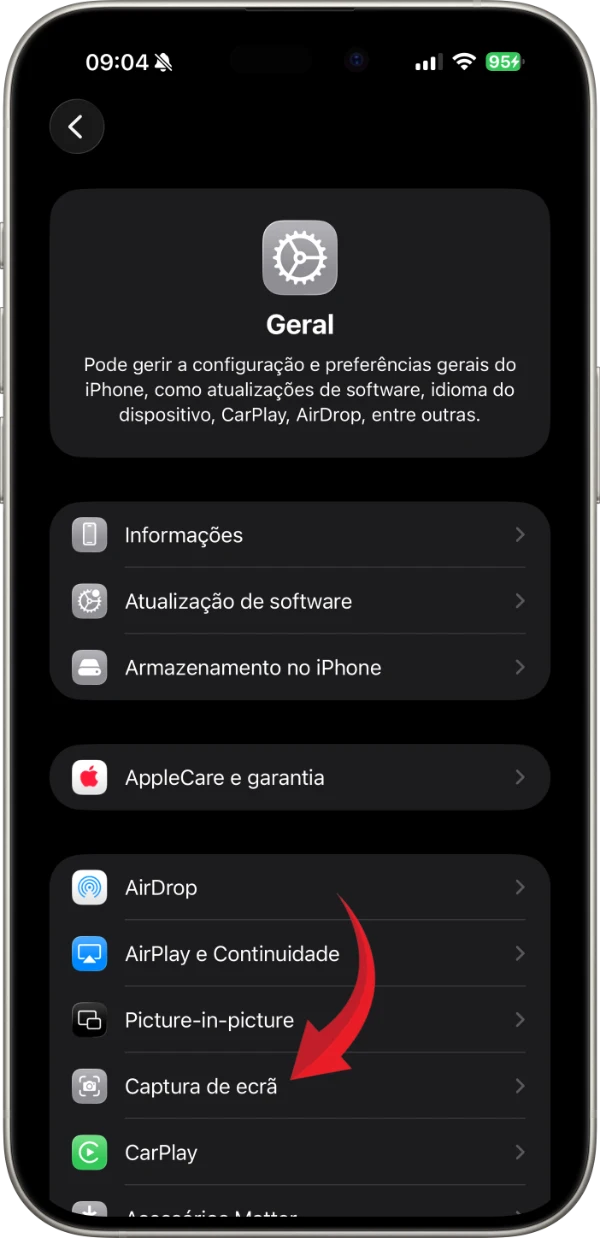Open AppleCare e garantia
The height and width of the screenshot is (1238, 600).
tap(300, 777)
